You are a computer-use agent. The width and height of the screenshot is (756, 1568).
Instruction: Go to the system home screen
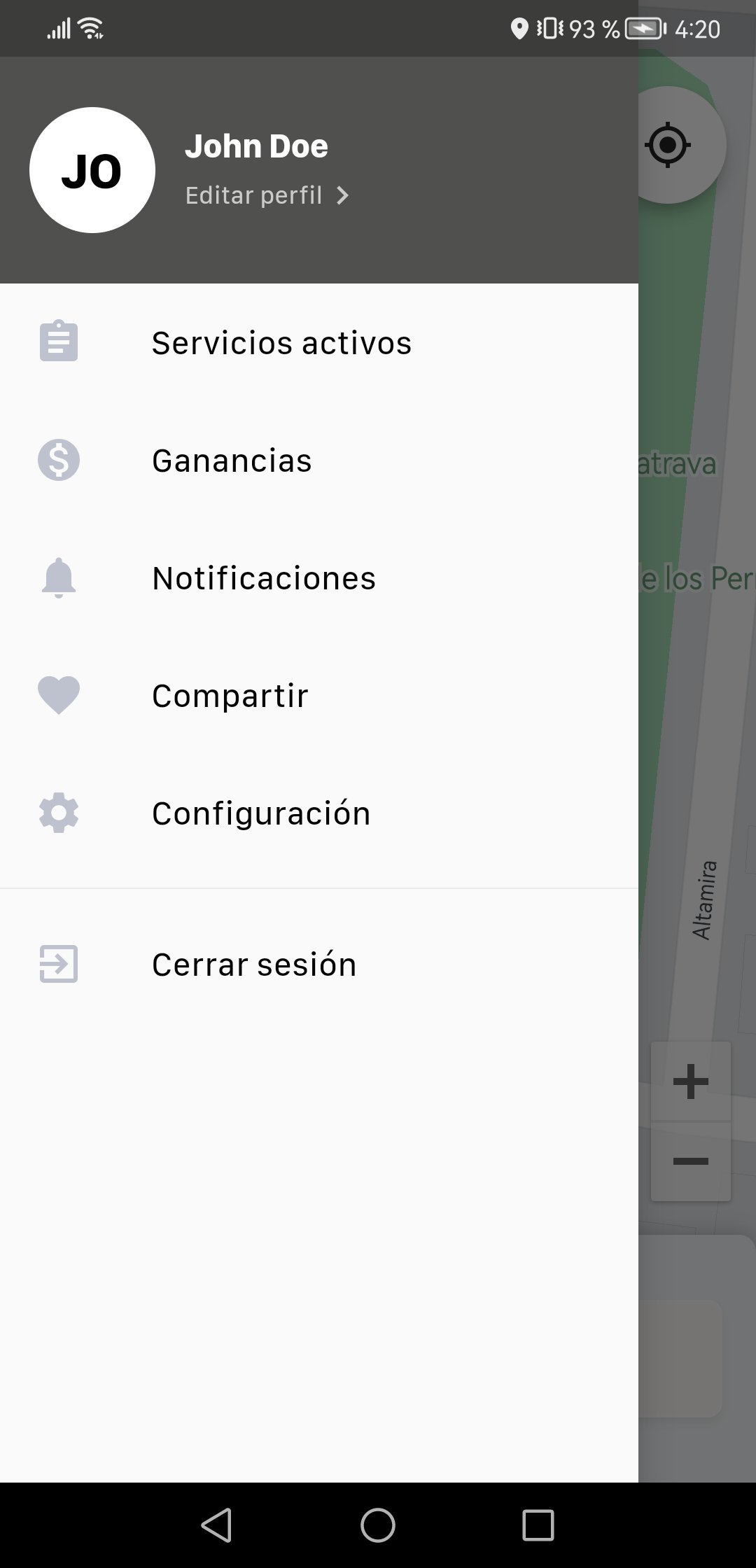pos(378,1525)
